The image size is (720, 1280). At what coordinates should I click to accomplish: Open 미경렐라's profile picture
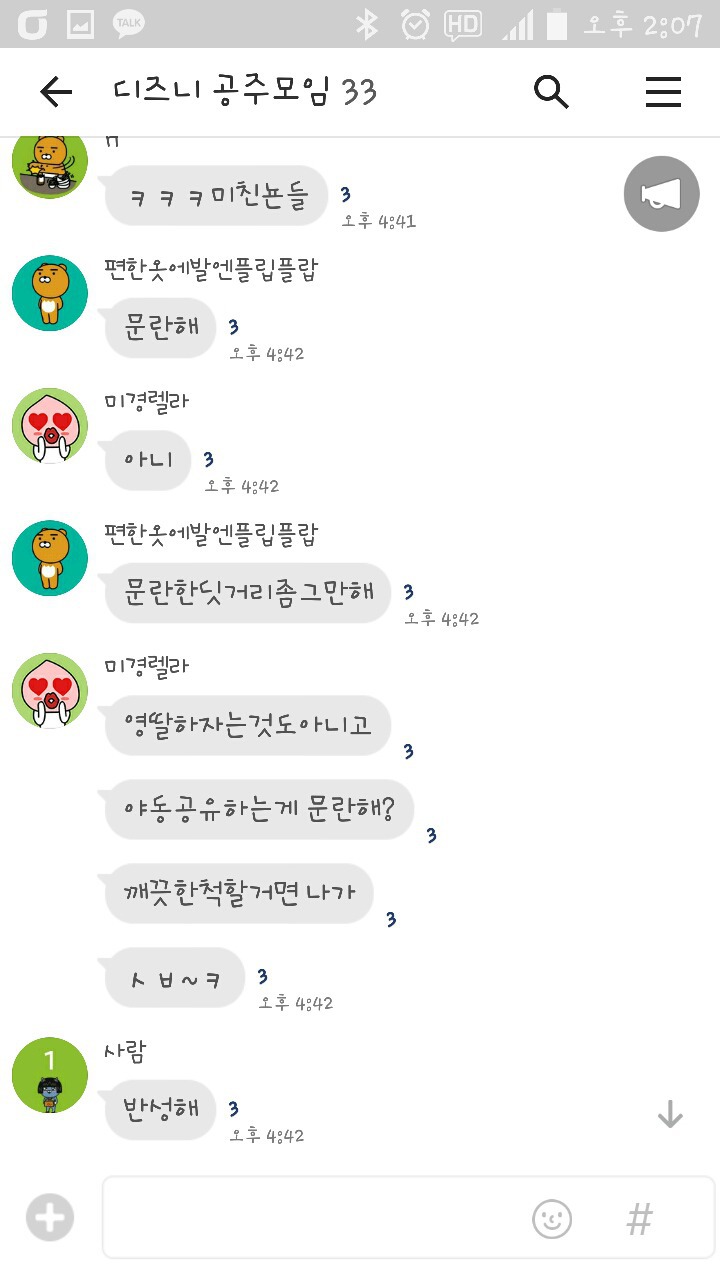(49, 425)
